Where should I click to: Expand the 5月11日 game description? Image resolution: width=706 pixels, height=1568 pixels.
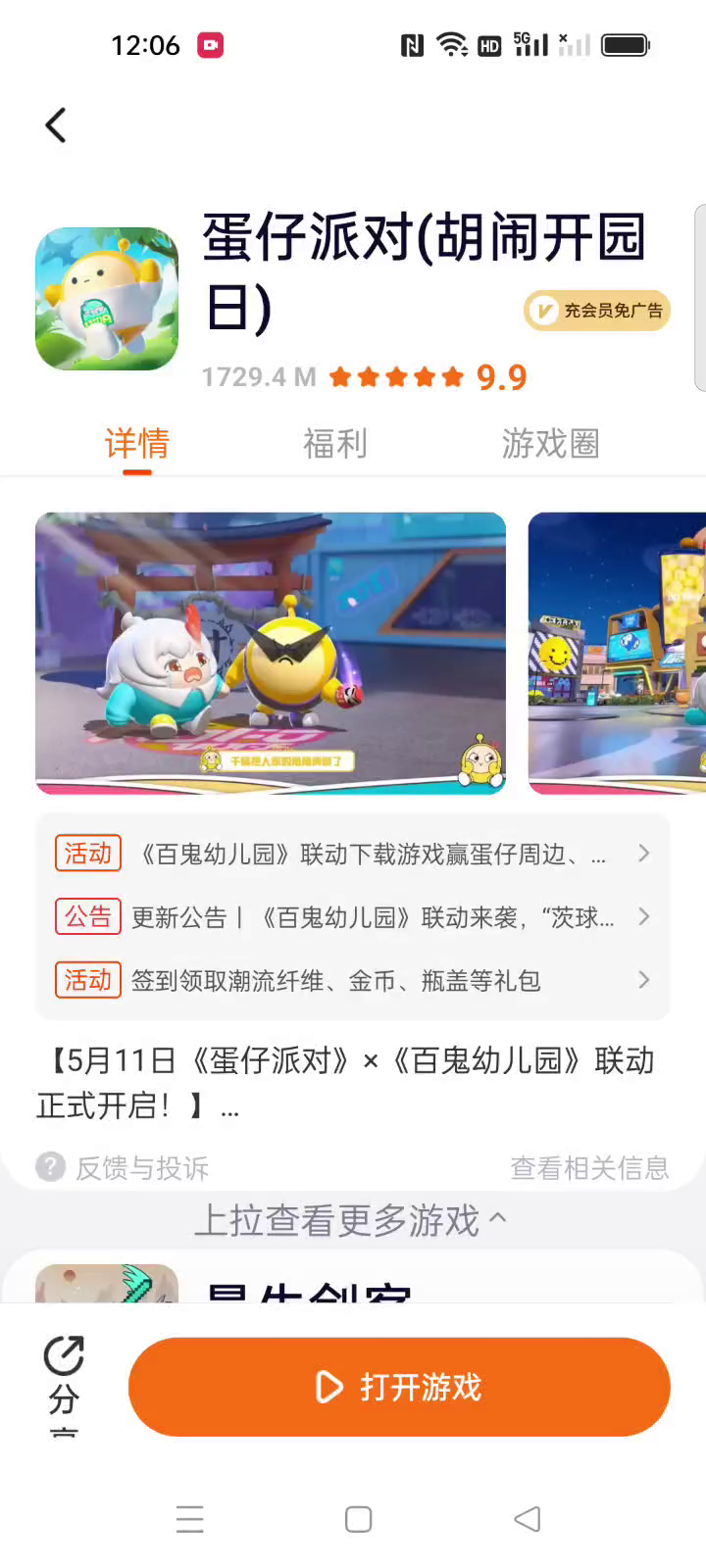pos(345,1083)
